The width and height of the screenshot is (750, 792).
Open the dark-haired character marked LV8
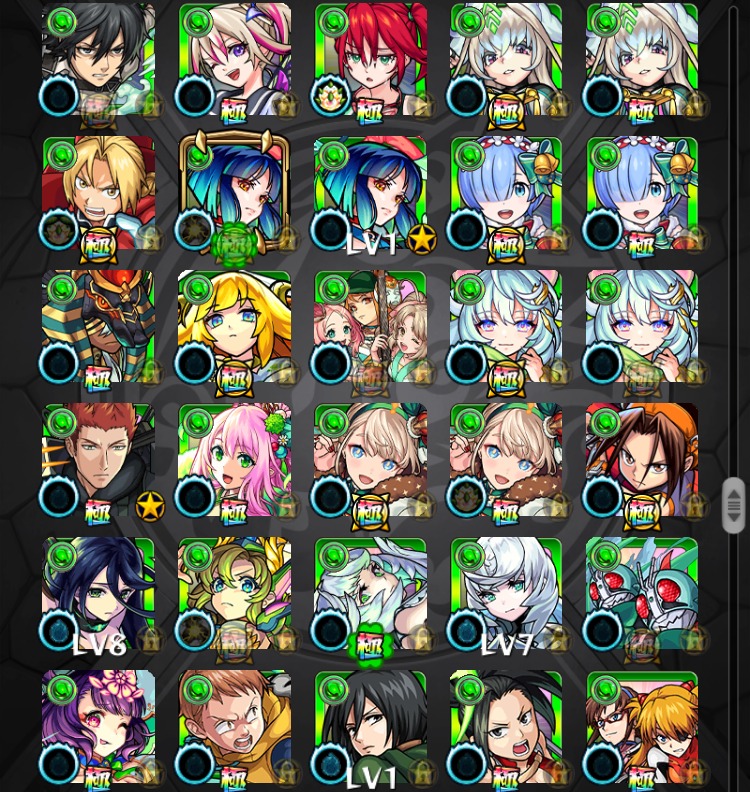click(99, 594)
